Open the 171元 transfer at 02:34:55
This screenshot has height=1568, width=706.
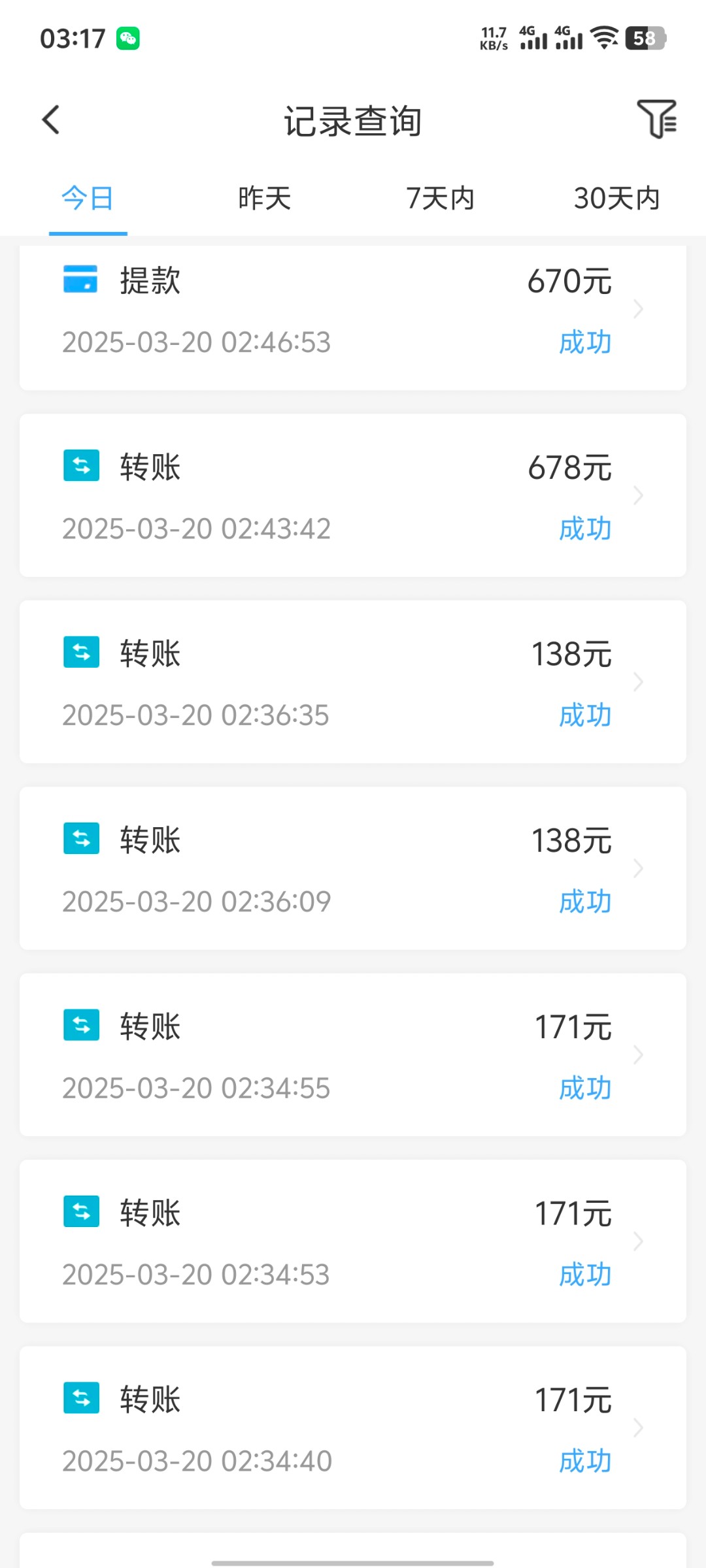[x=353, y=1054]
